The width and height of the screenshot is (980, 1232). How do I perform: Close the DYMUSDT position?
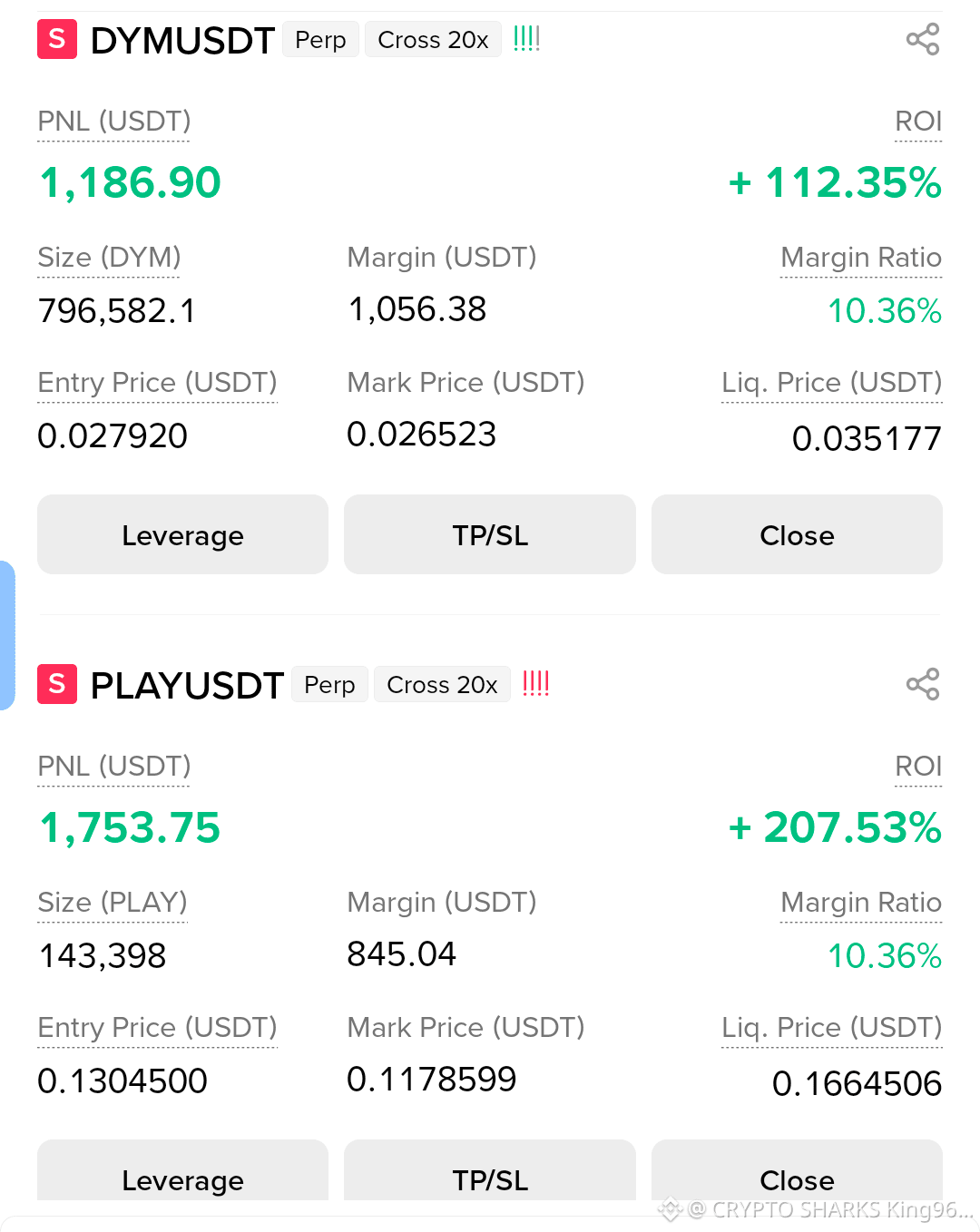[797, 534]
